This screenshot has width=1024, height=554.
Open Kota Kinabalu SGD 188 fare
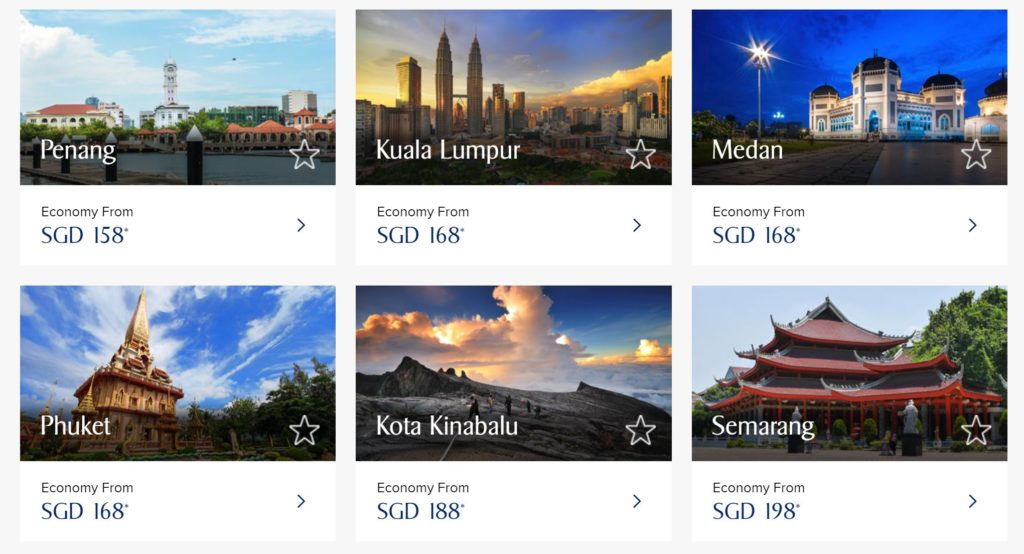tap(637, 501)
